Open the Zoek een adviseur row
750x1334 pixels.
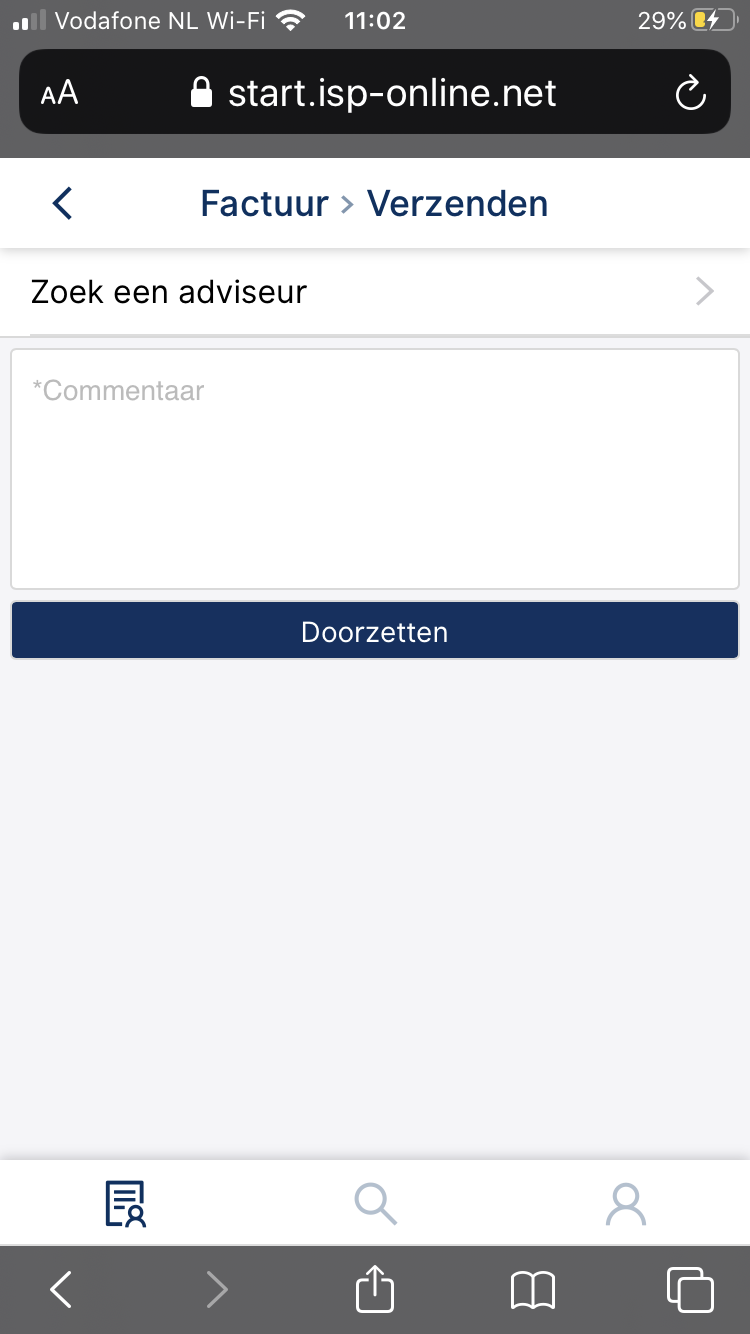click(x=375, y=292)
